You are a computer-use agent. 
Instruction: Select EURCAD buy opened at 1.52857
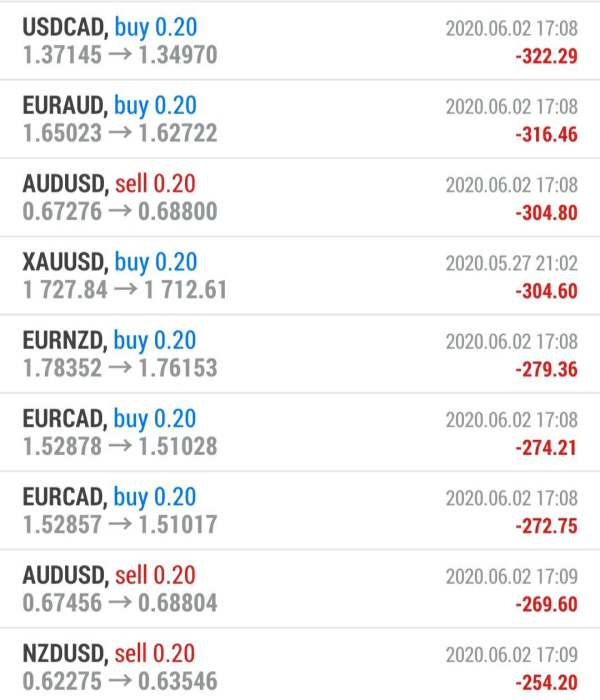(x=300, y=510)
